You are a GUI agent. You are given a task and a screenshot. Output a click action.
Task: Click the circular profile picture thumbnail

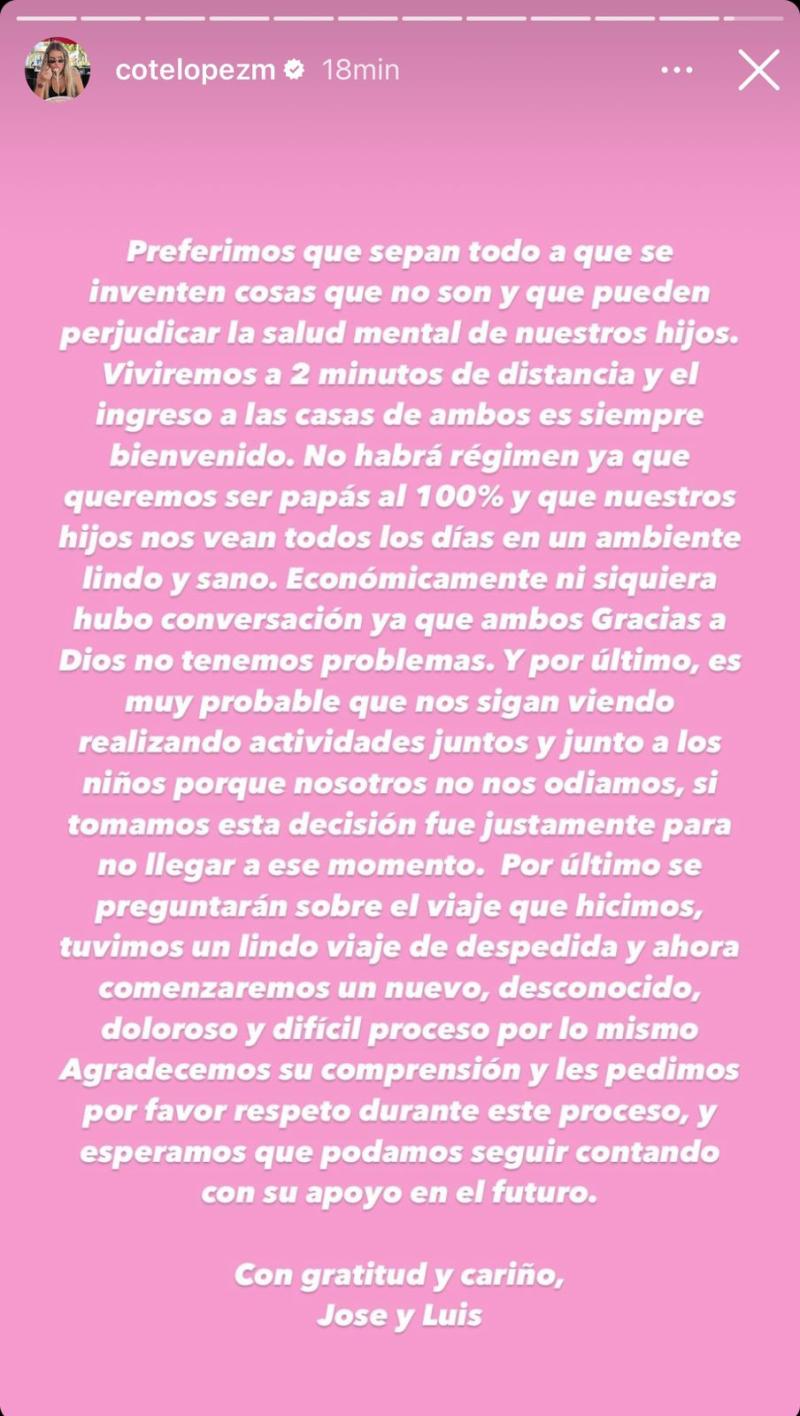57,70
